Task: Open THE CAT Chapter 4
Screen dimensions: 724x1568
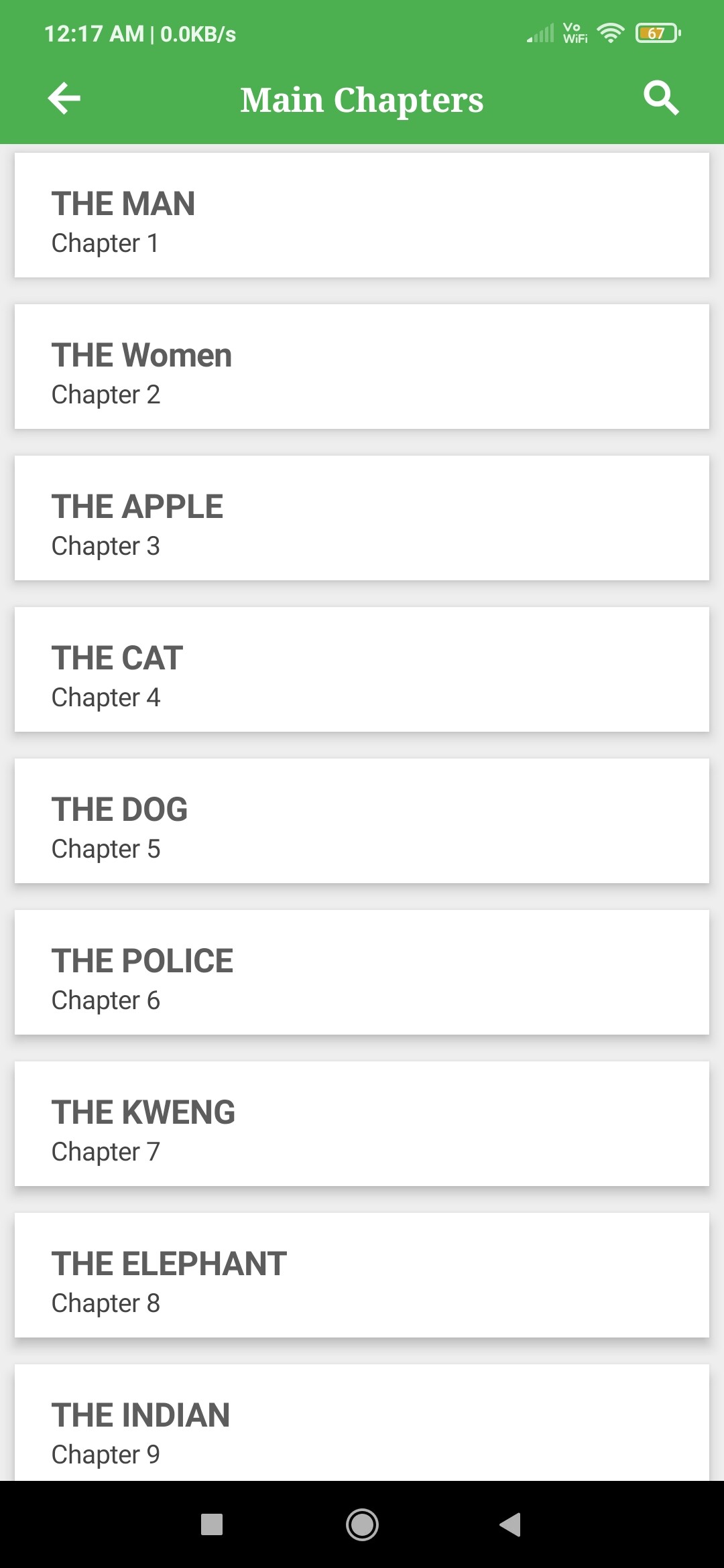Action: coord(362,669)
